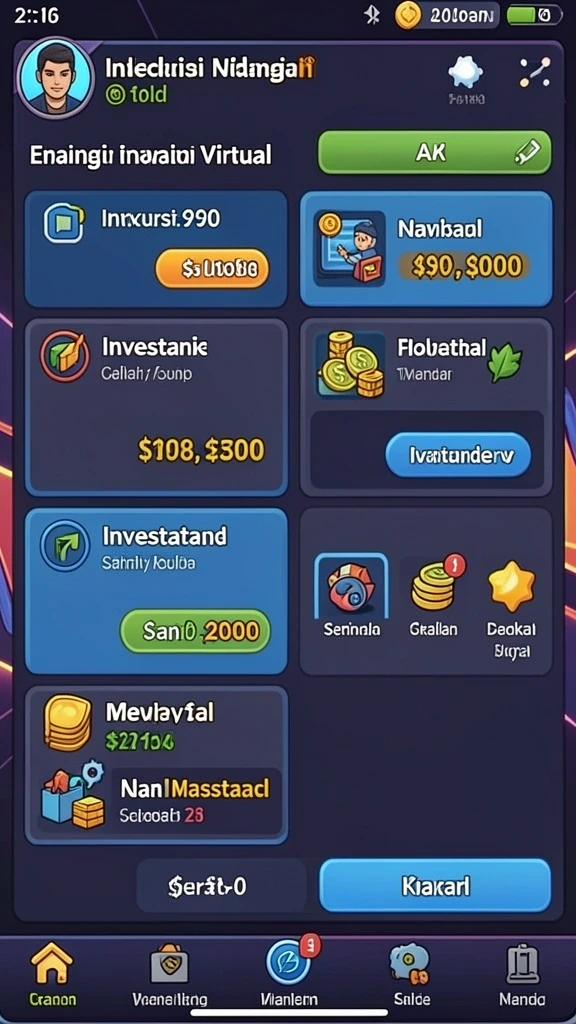The height and width of the screenshot is (1024, 576).
Task: Tap the blue Ivantunderv button
Action: pos(458,455)
